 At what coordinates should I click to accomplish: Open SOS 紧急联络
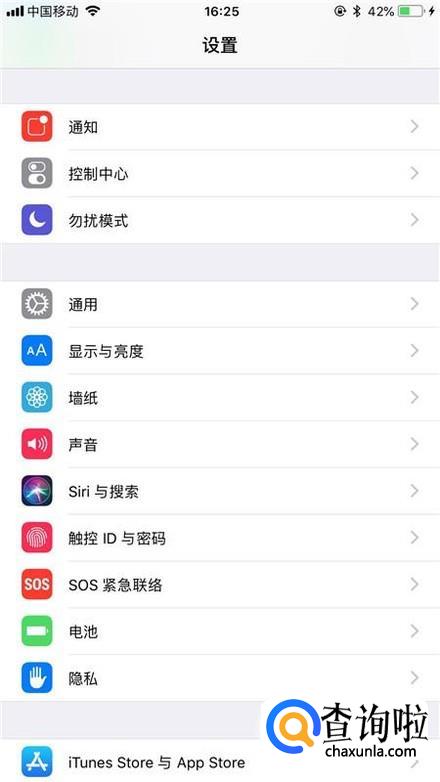point(220,585)
